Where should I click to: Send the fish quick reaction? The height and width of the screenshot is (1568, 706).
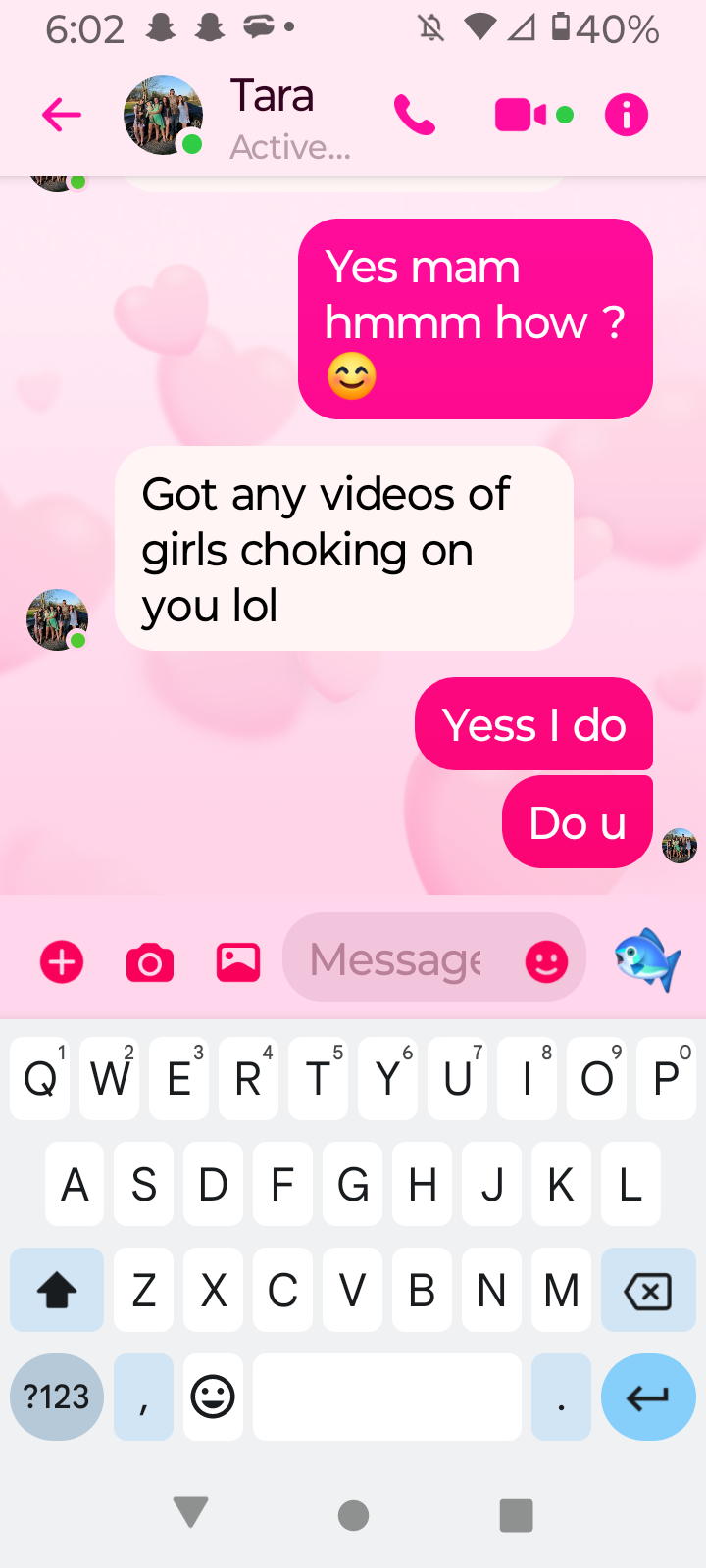(x=647, y=959)
